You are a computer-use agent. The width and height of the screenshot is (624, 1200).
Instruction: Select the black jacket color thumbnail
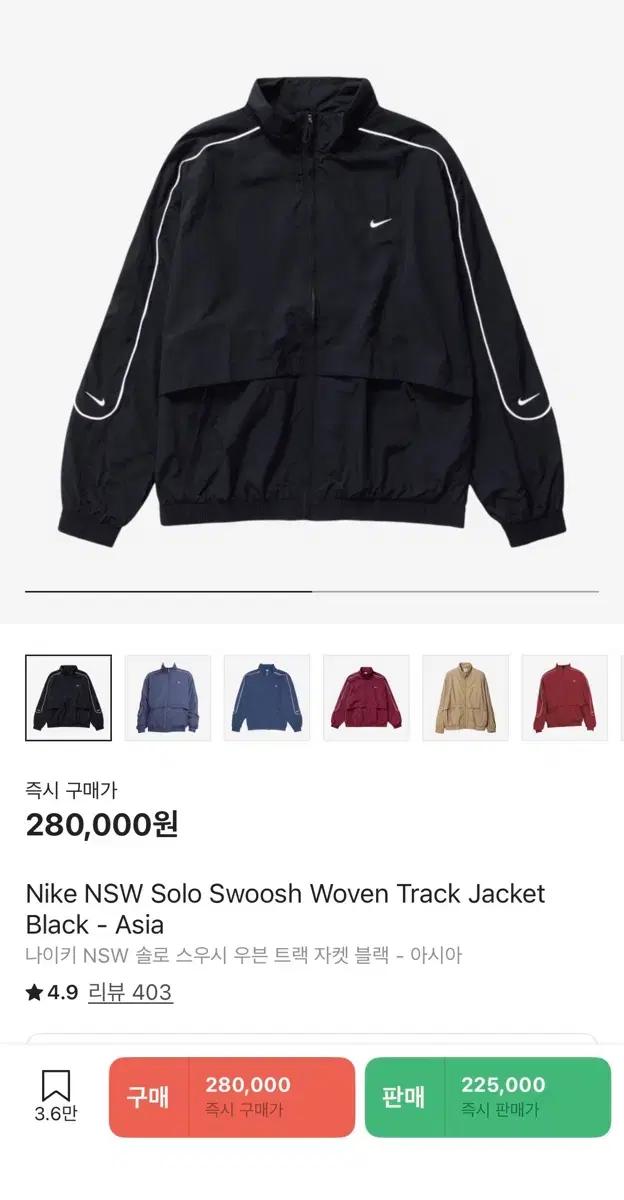point(68,698)
